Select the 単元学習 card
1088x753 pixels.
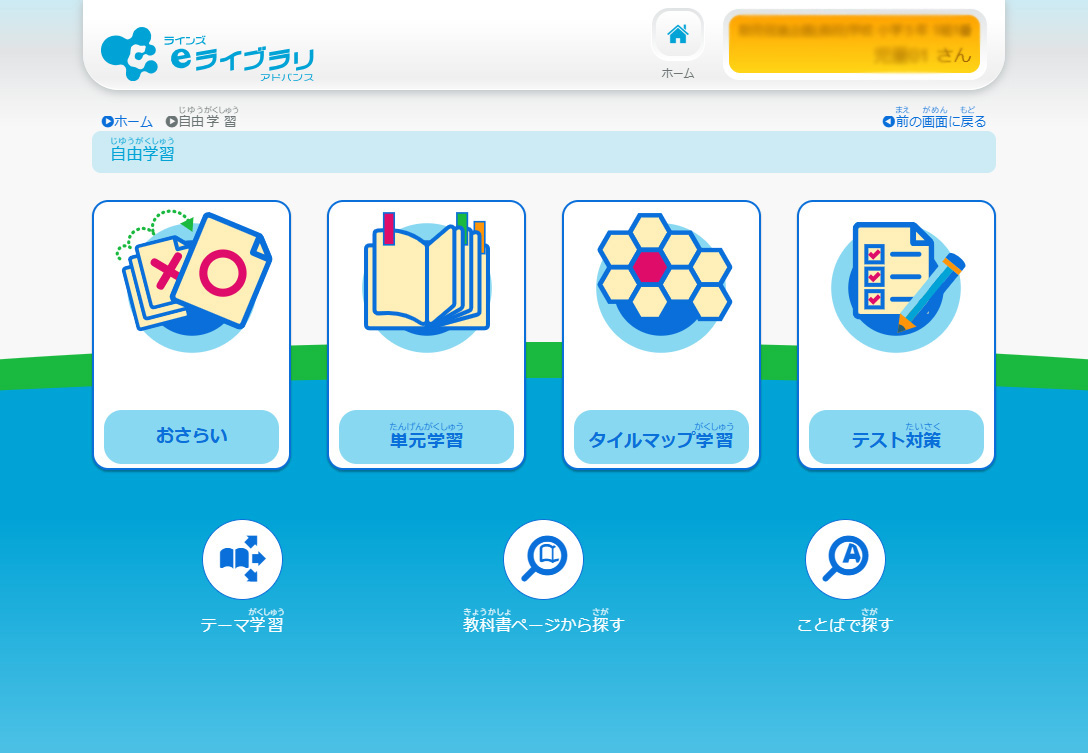(426, 335)
